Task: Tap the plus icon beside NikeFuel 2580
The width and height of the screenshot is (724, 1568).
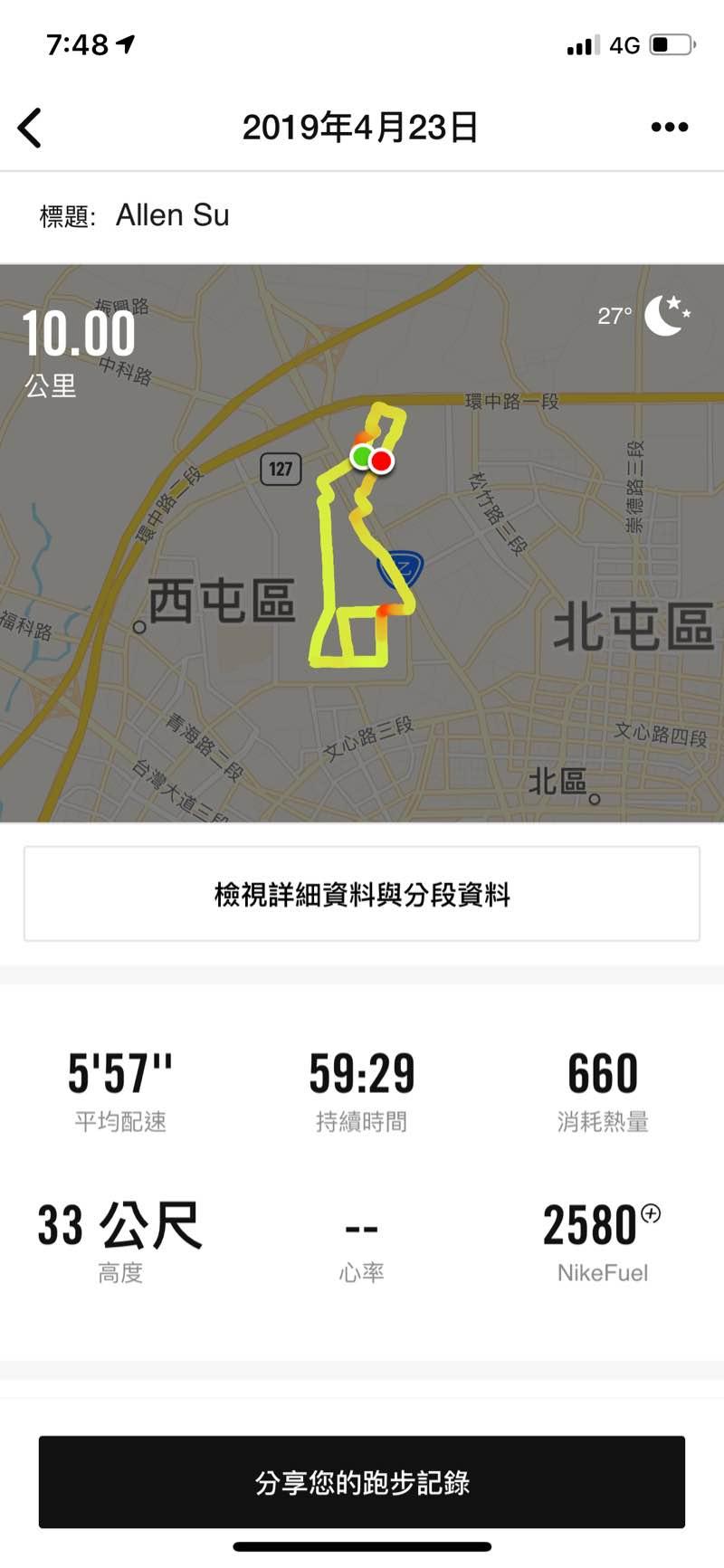Action: (650, 1213)
